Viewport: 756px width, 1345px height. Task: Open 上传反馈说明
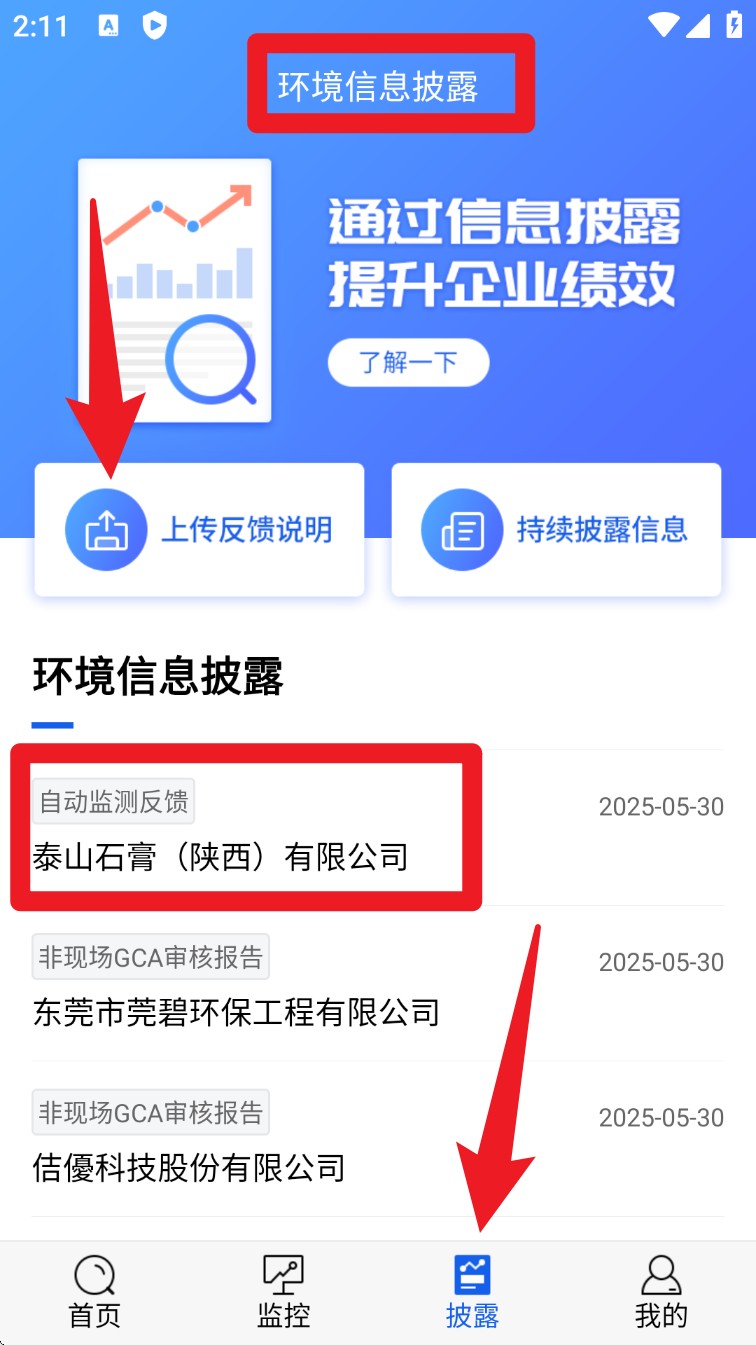click(x=199, y=530)
